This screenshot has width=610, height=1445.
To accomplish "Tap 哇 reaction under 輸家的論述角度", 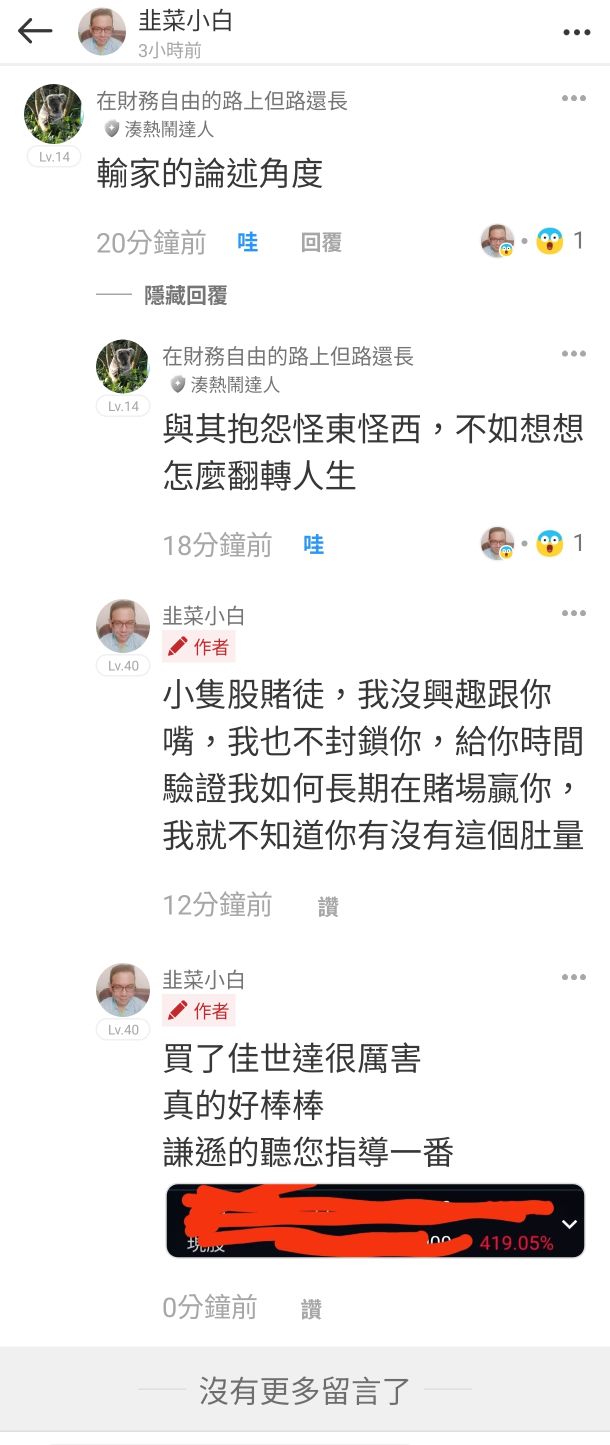I will pyautogui.click(x=247, y=242).
